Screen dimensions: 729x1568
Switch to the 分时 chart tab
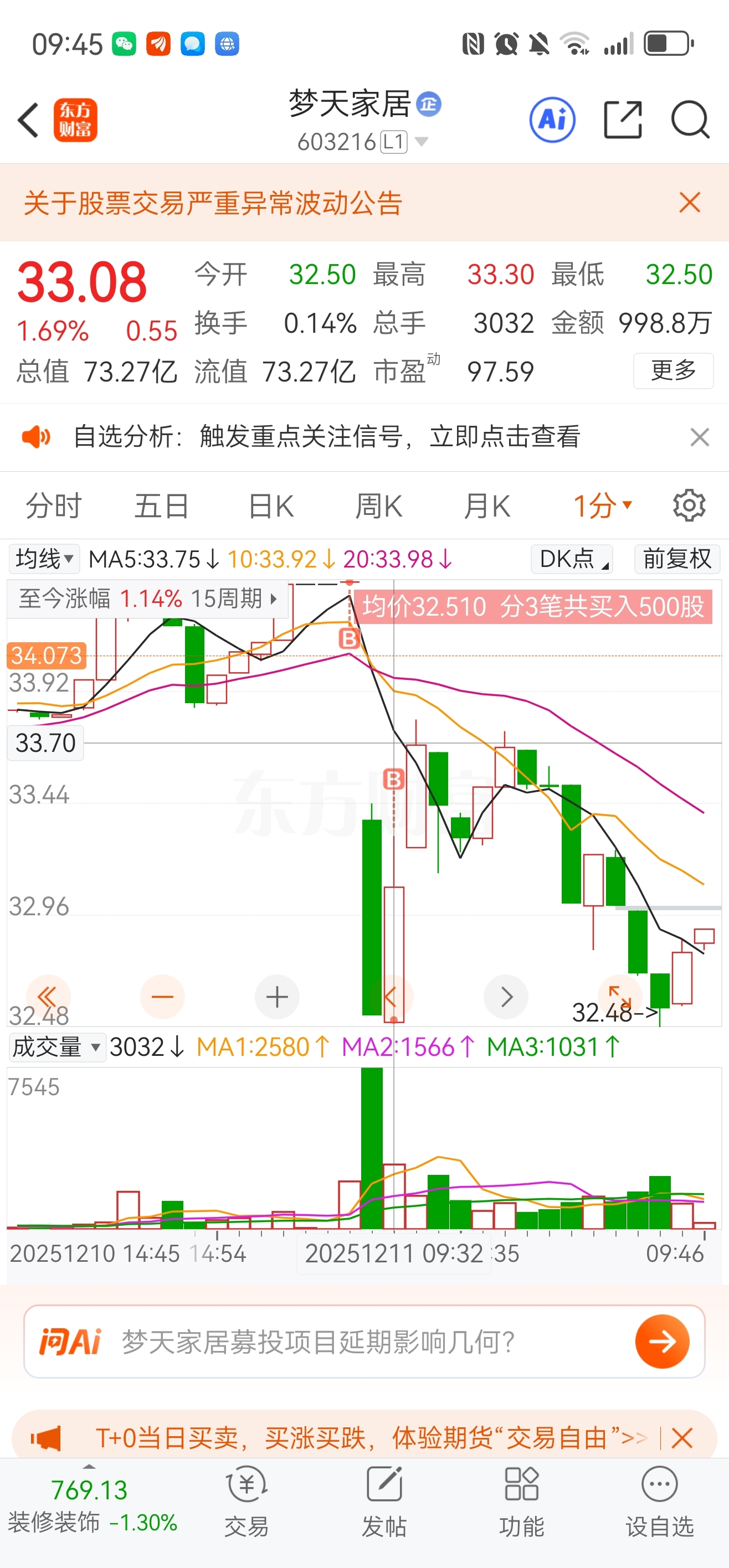click(54, 506)
